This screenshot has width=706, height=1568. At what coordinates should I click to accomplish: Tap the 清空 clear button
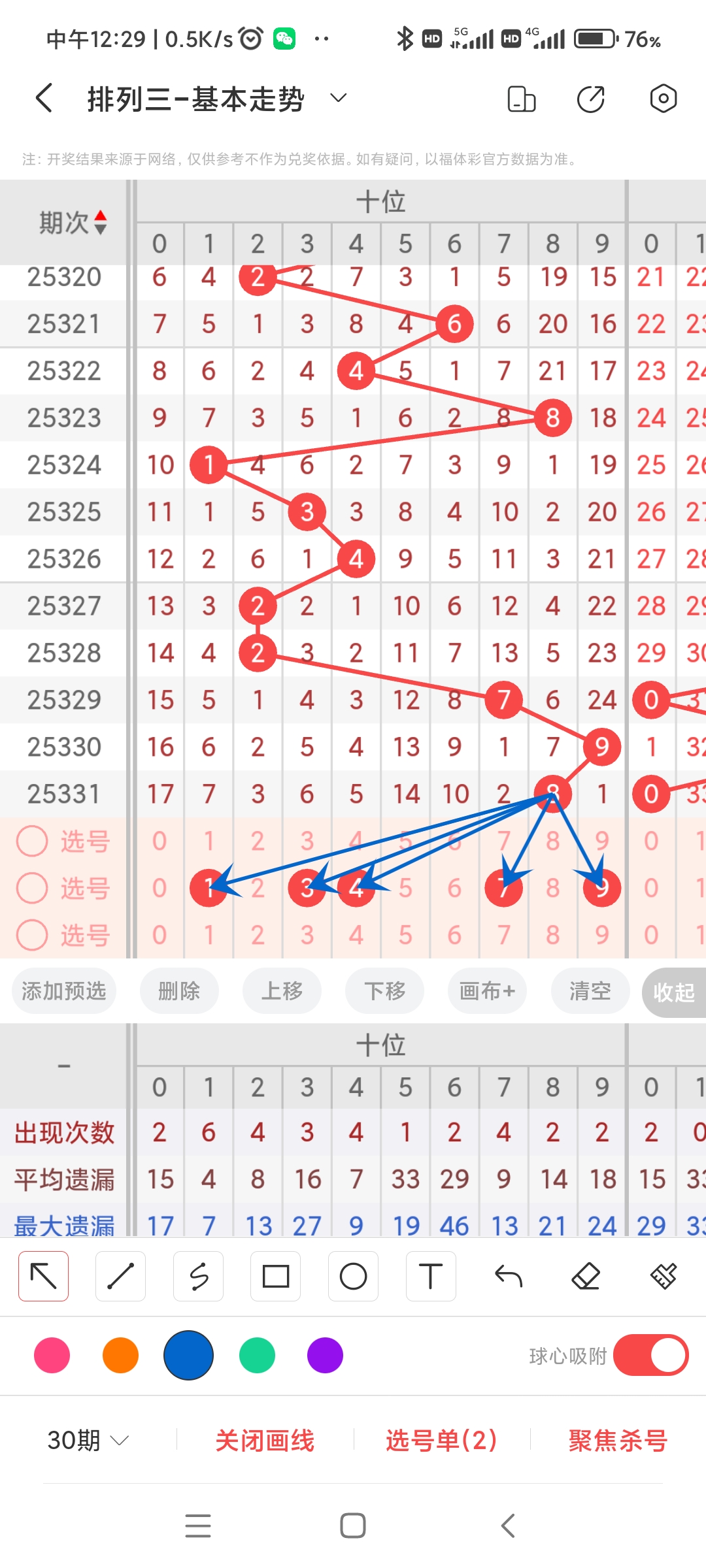pyautogui.click(x=589, y=991)
